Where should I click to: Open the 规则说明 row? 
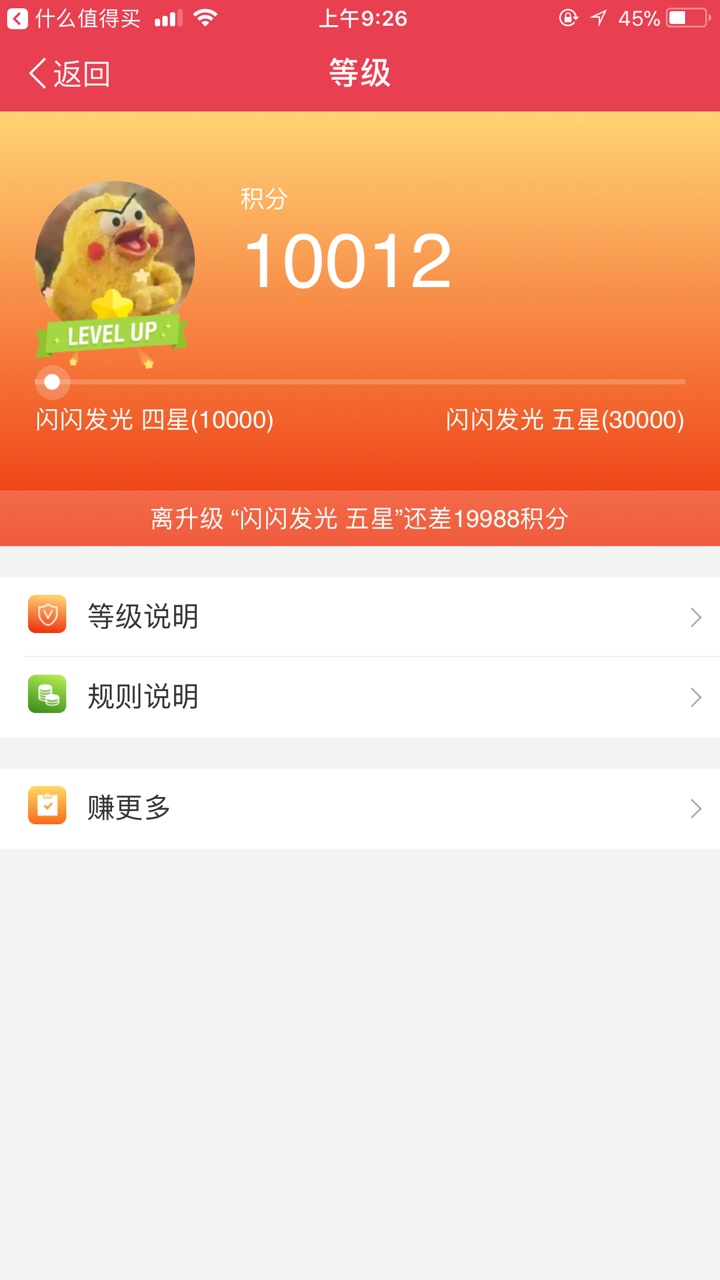[x=360, y=697]
